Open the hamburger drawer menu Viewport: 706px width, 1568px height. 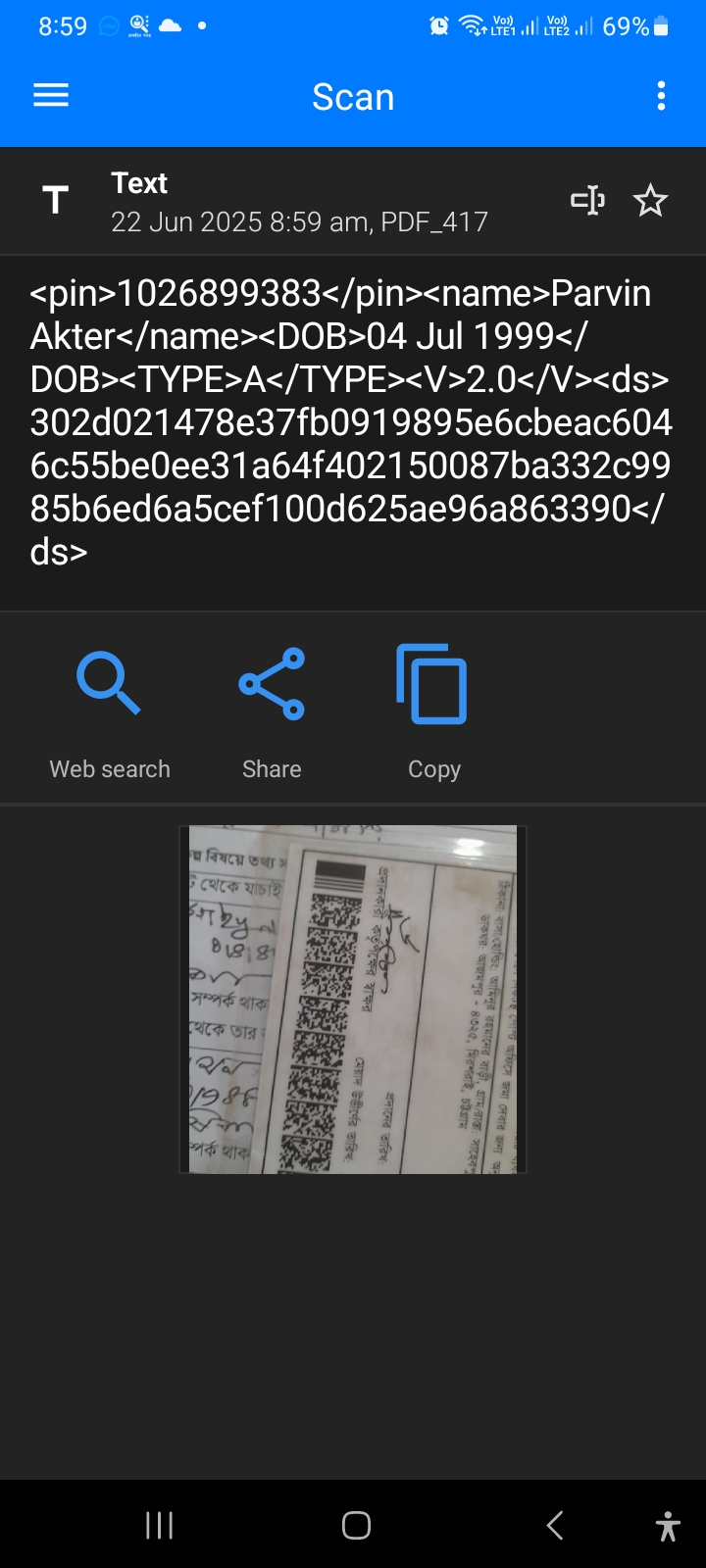pos(51,95)
